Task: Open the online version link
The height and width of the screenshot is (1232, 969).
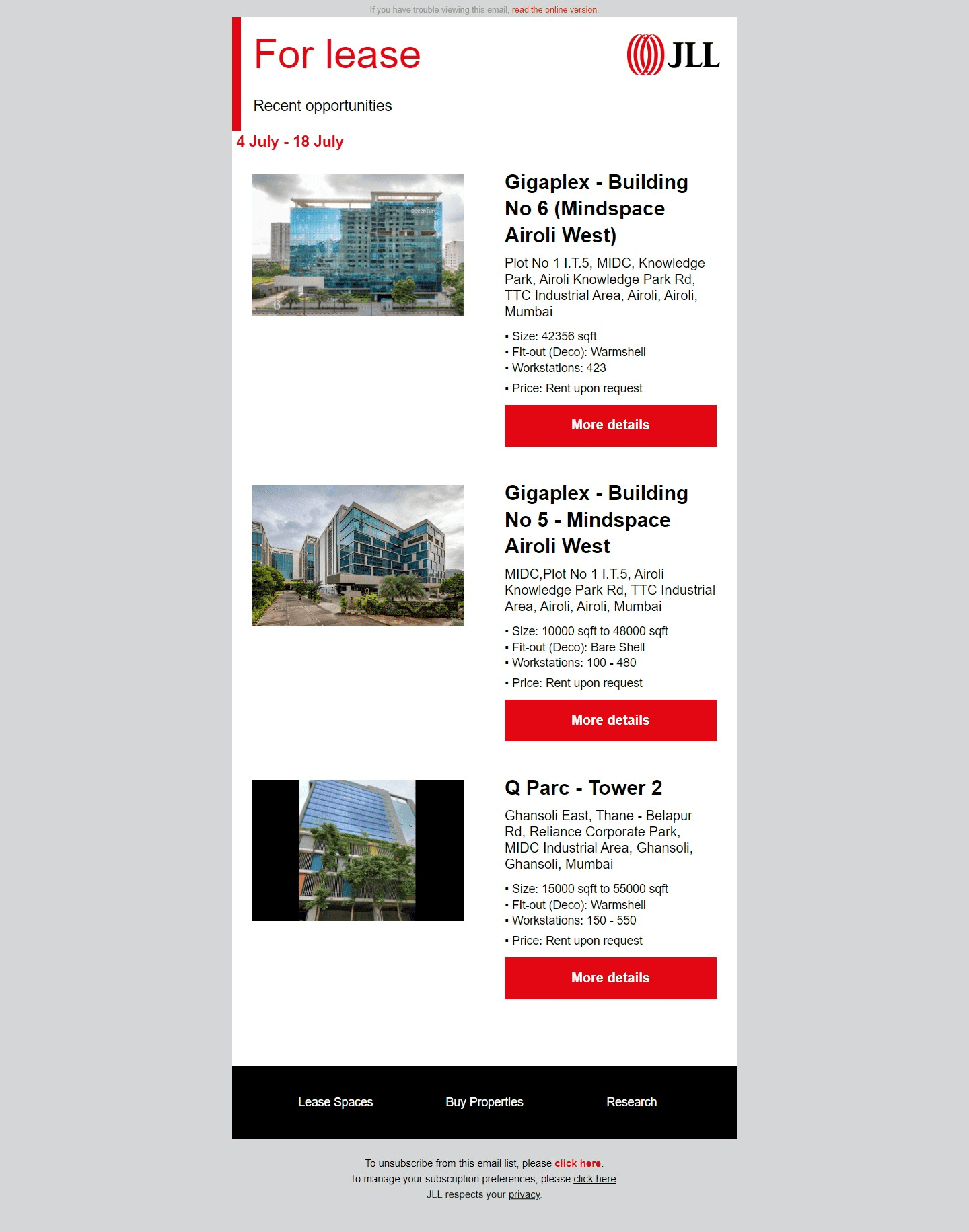Action: coord(554,10)
